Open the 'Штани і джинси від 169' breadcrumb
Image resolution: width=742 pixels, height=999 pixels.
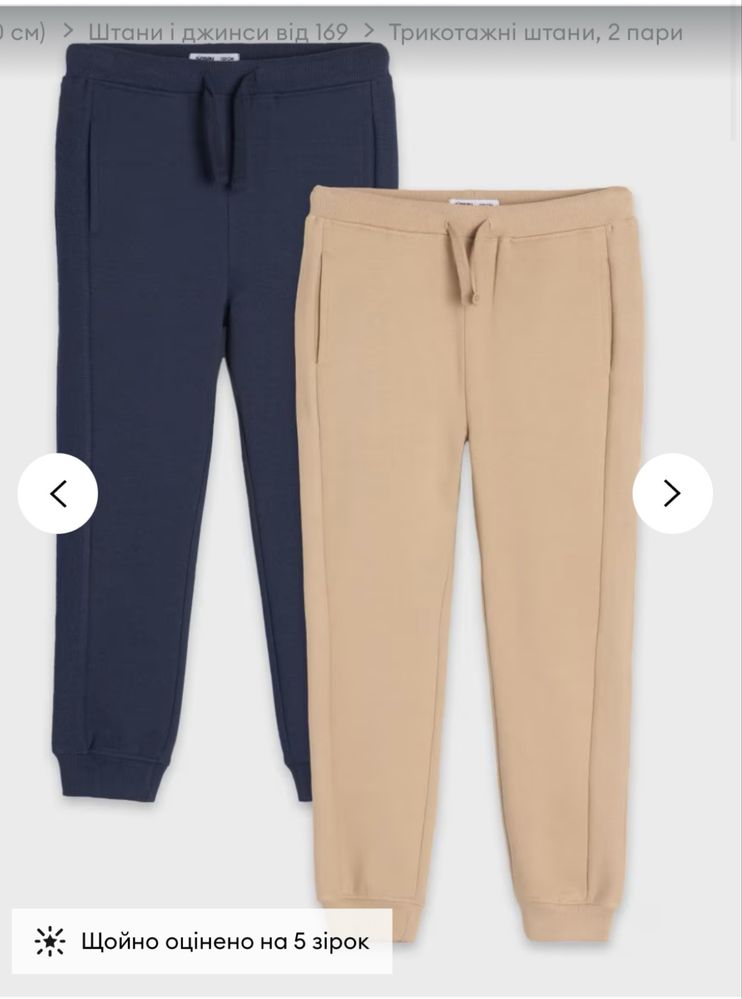pyautogui.click(x=218, y=32)
